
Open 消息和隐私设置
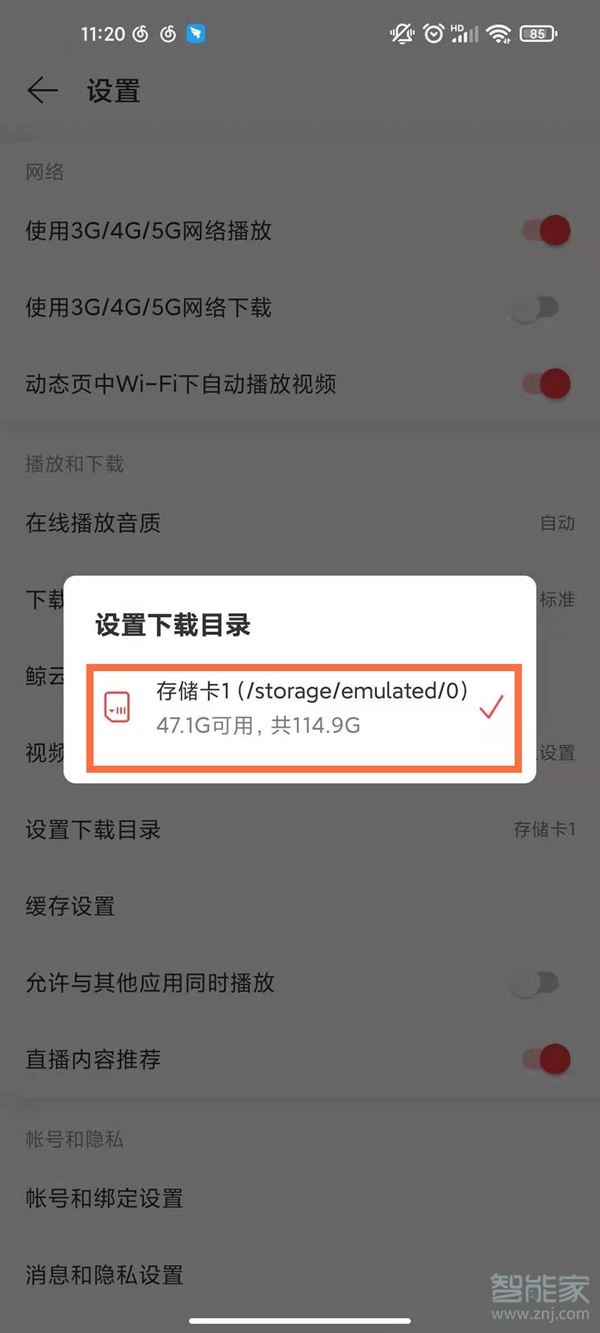(x=300, y=1275)
